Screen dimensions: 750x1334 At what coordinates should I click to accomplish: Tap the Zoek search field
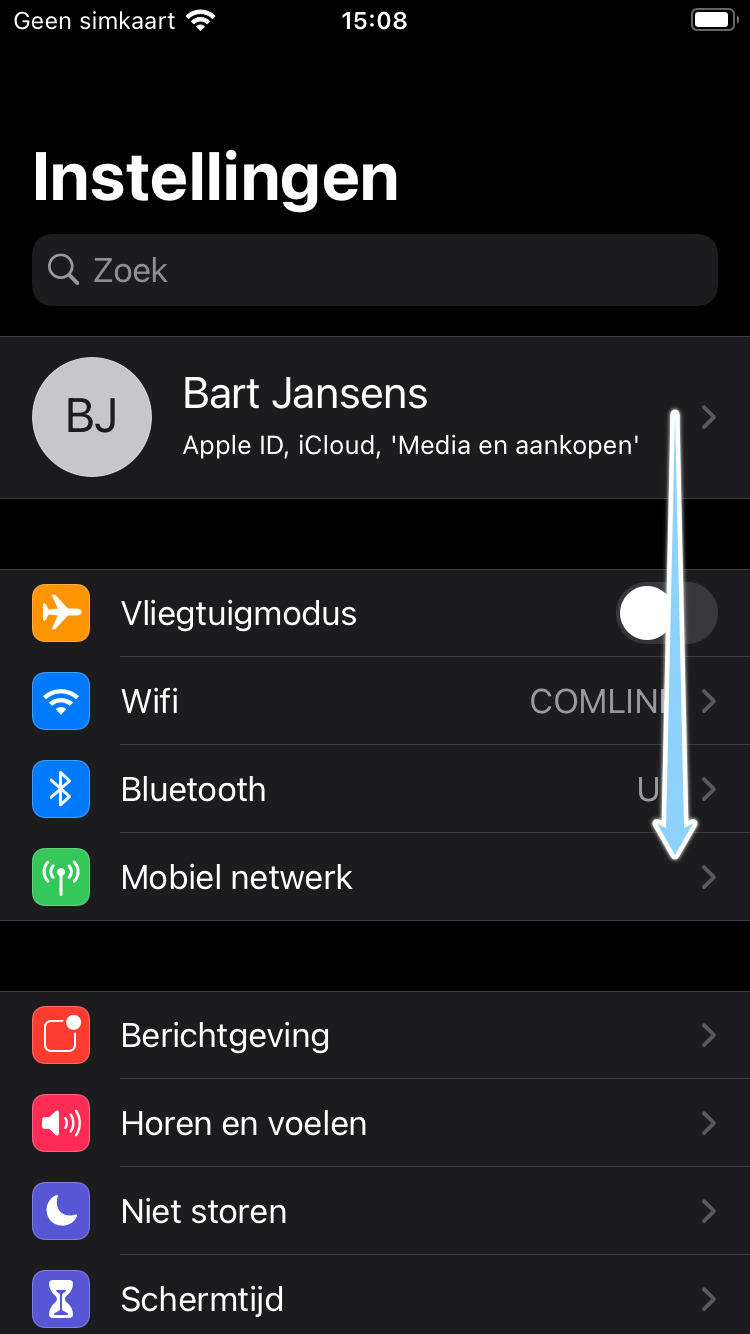(375, 270)
